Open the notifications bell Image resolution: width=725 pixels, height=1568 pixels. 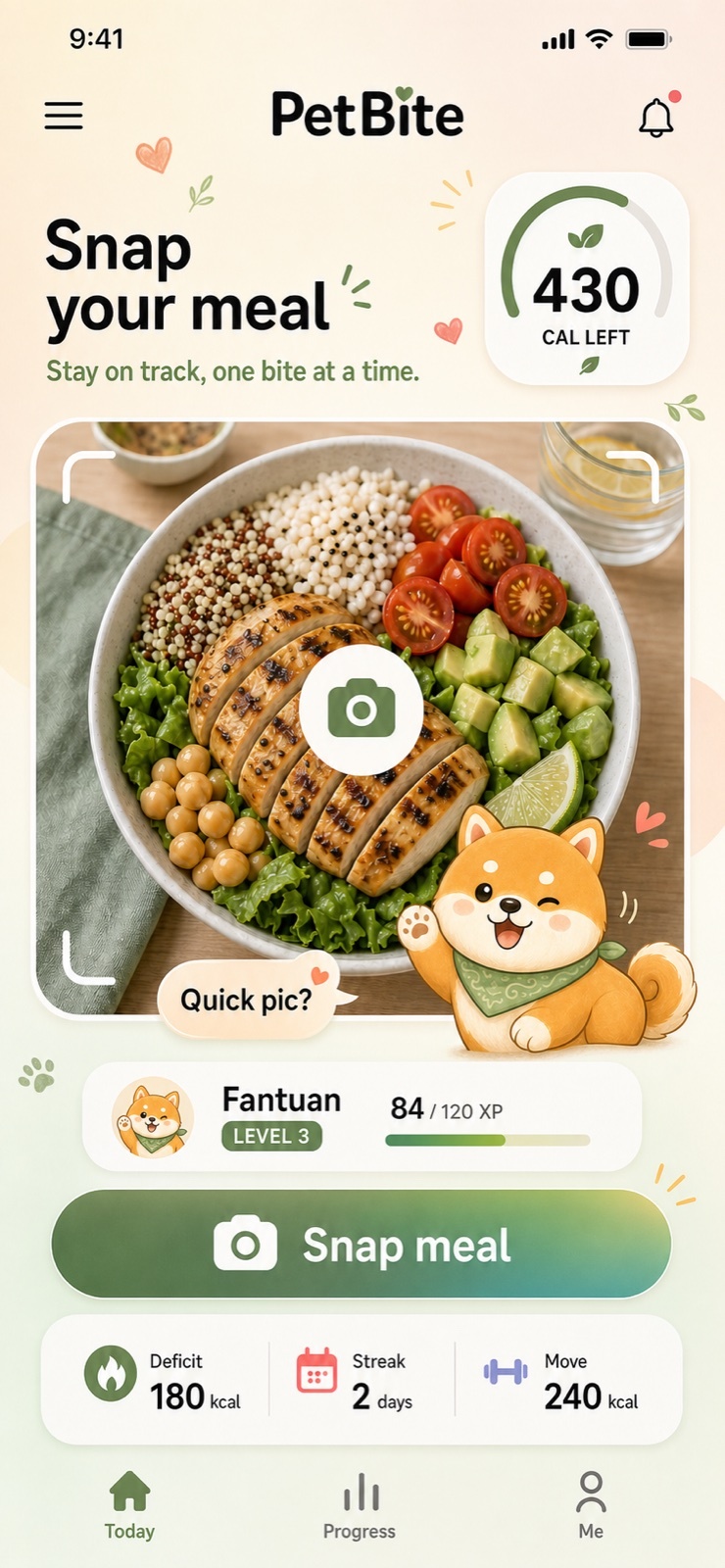pos(657,116)
